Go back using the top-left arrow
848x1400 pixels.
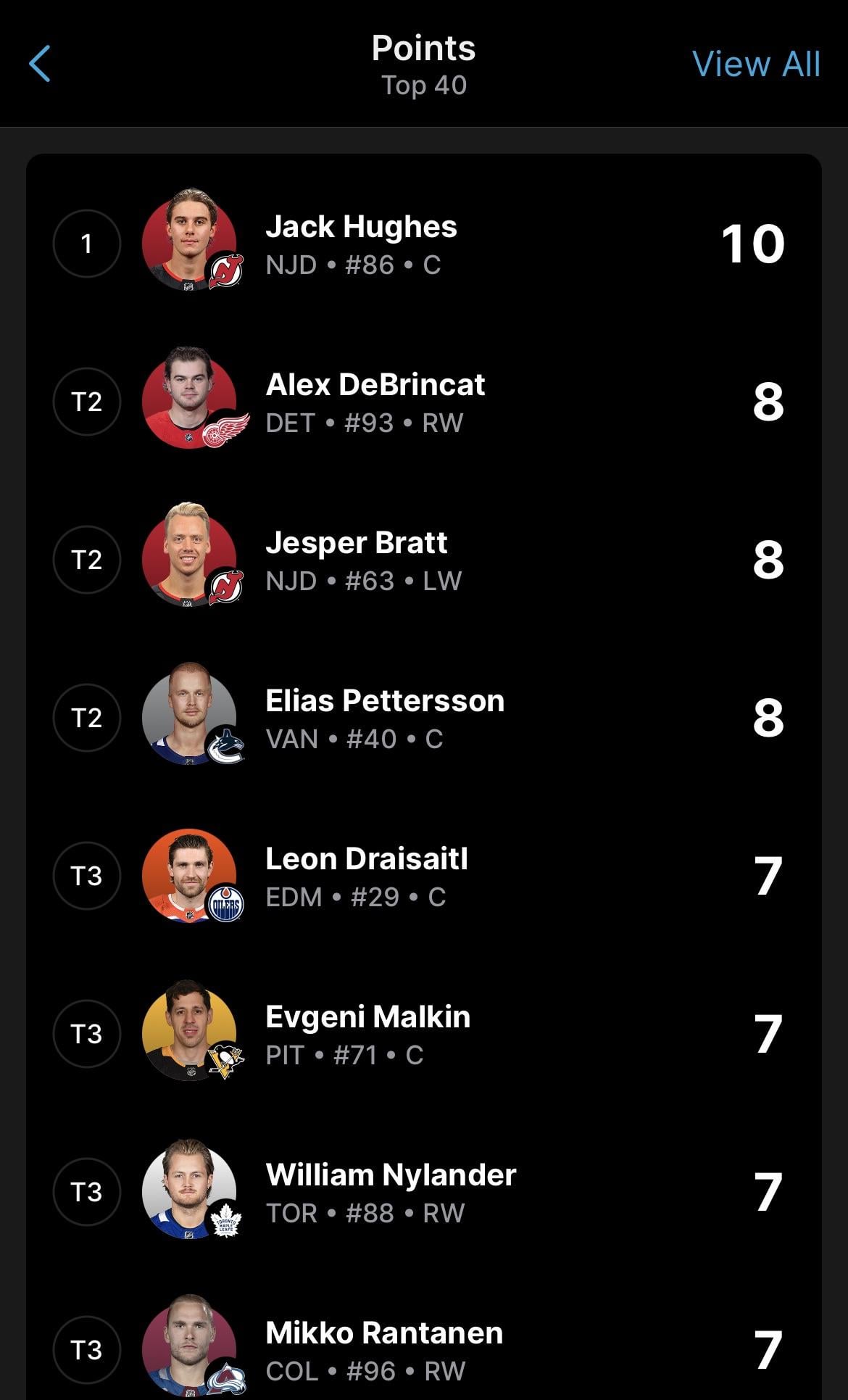pos(40,64)
